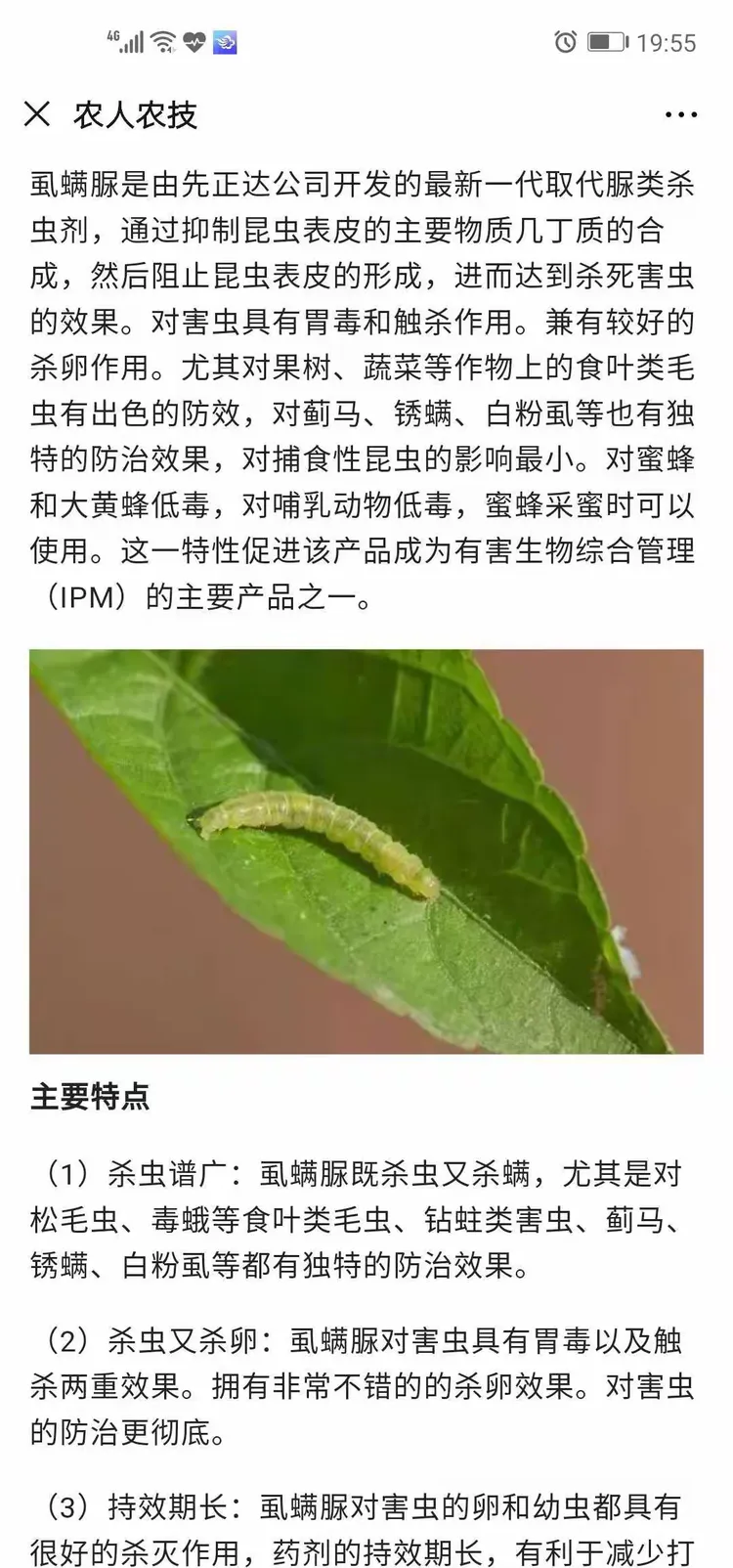Tap the blue notification app icon in status bar
This screenshot has height=1568, width=733.
click(227, 41)
